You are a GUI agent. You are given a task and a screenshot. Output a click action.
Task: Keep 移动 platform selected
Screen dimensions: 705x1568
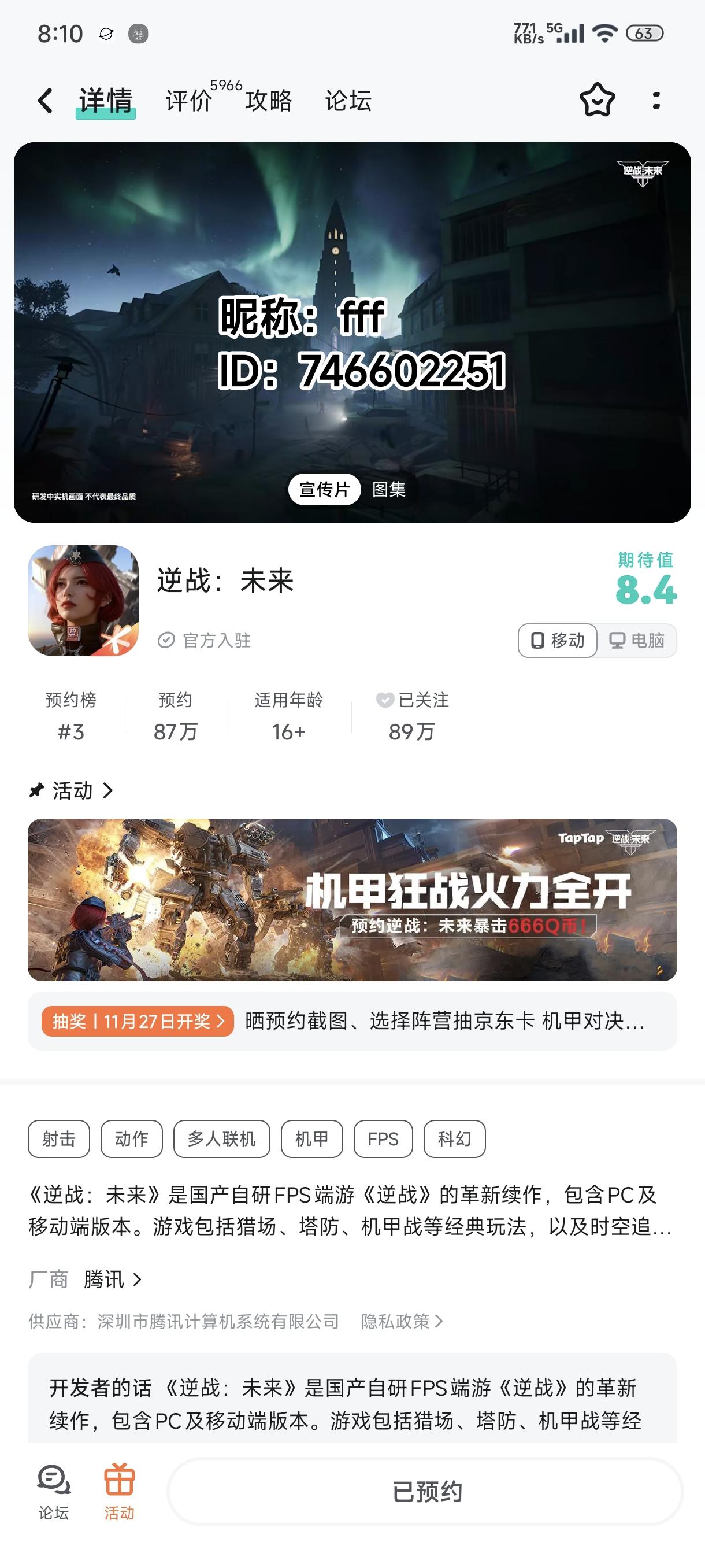point(557,641)
